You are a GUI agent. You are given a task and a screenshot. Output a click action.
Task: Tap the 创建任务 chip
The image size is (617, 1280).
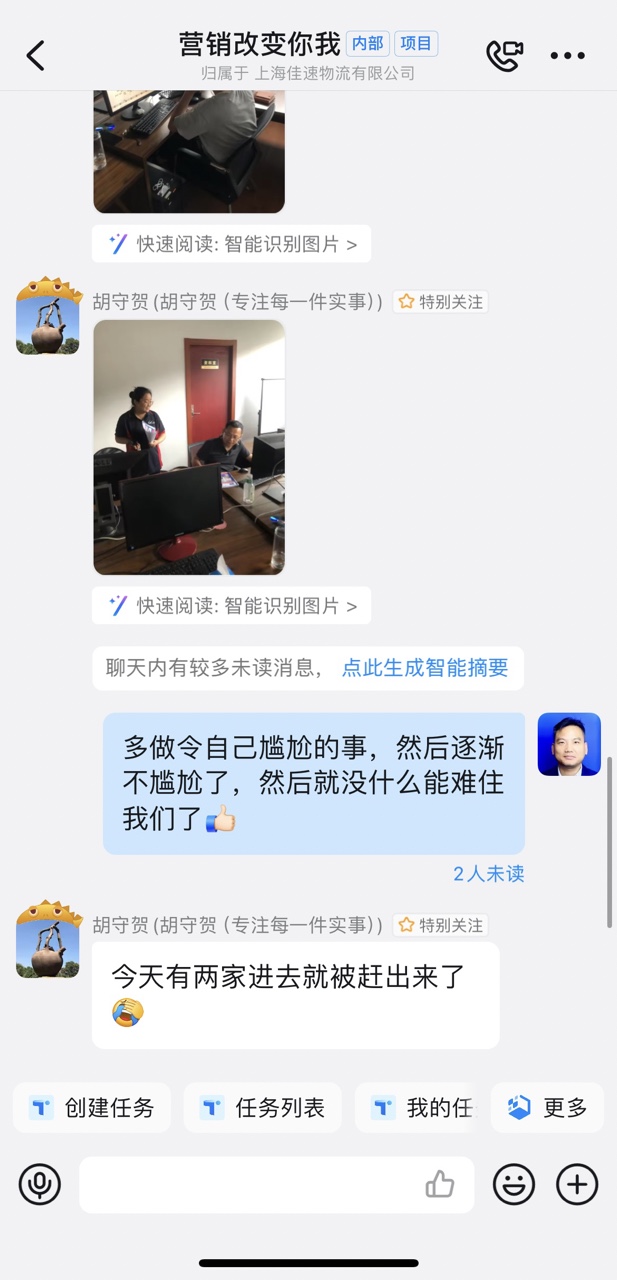tap(92, 1108)
